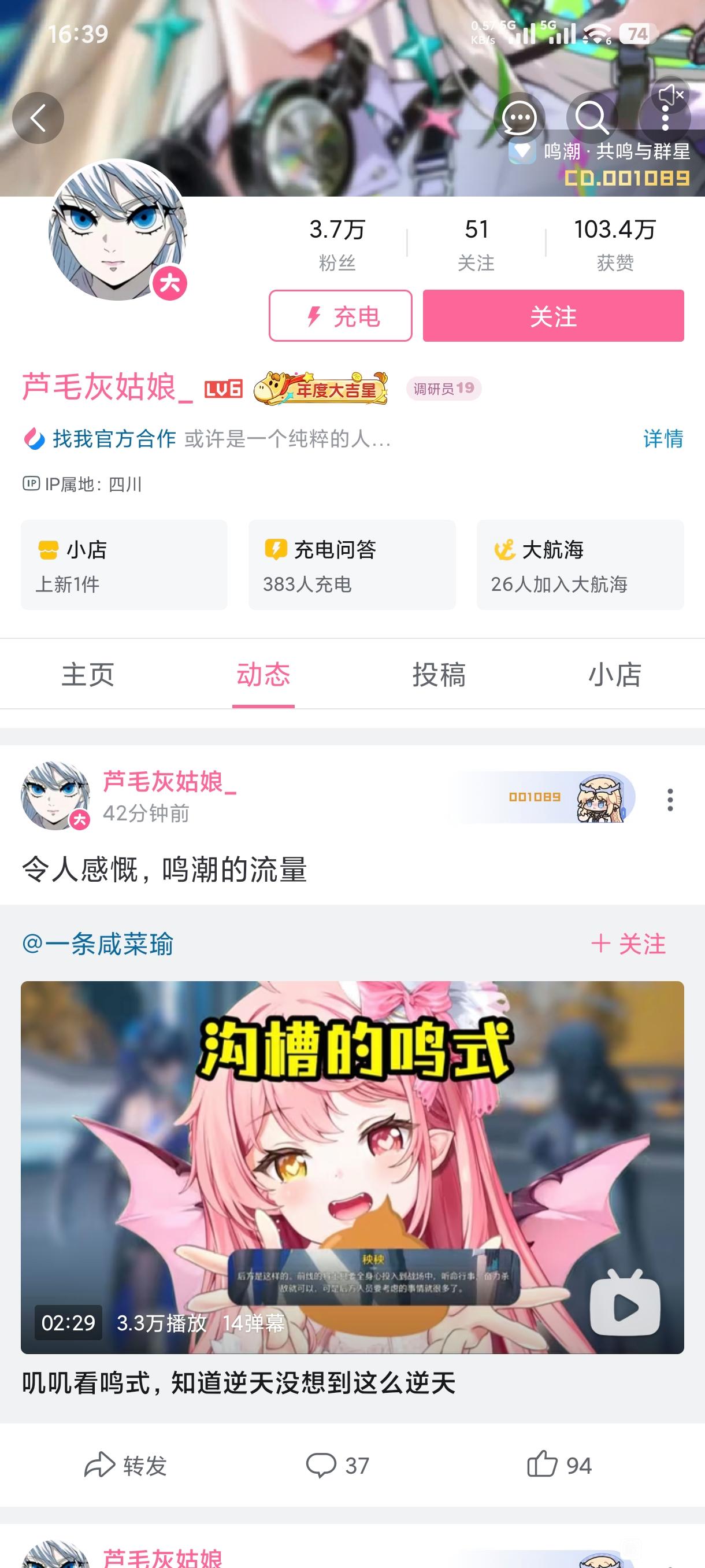
Task: Open the message chat icon
Action: pos(519,117)
